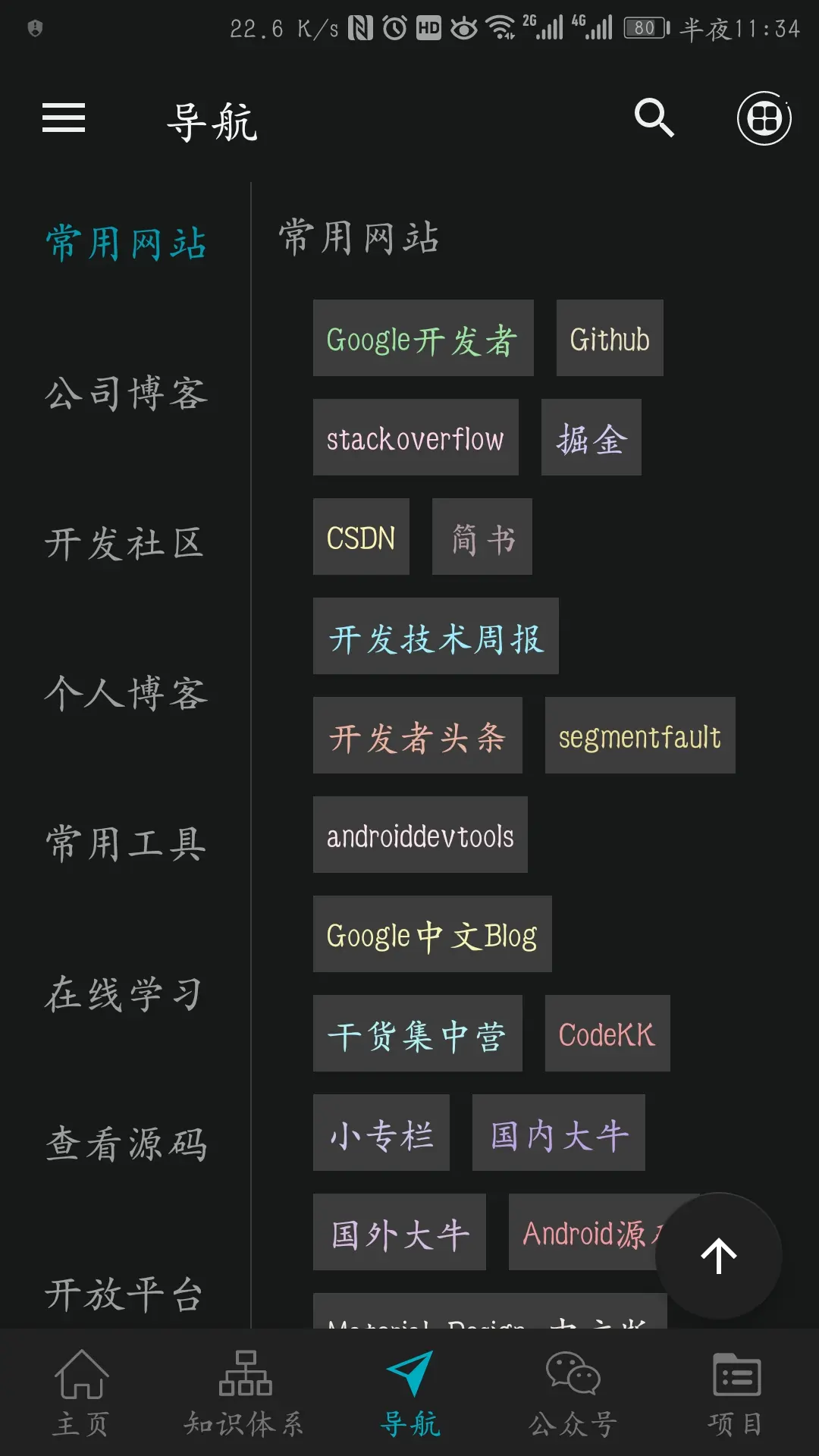
Task: Open the hamburger drawer menu
Action: [x=64, y=118]
